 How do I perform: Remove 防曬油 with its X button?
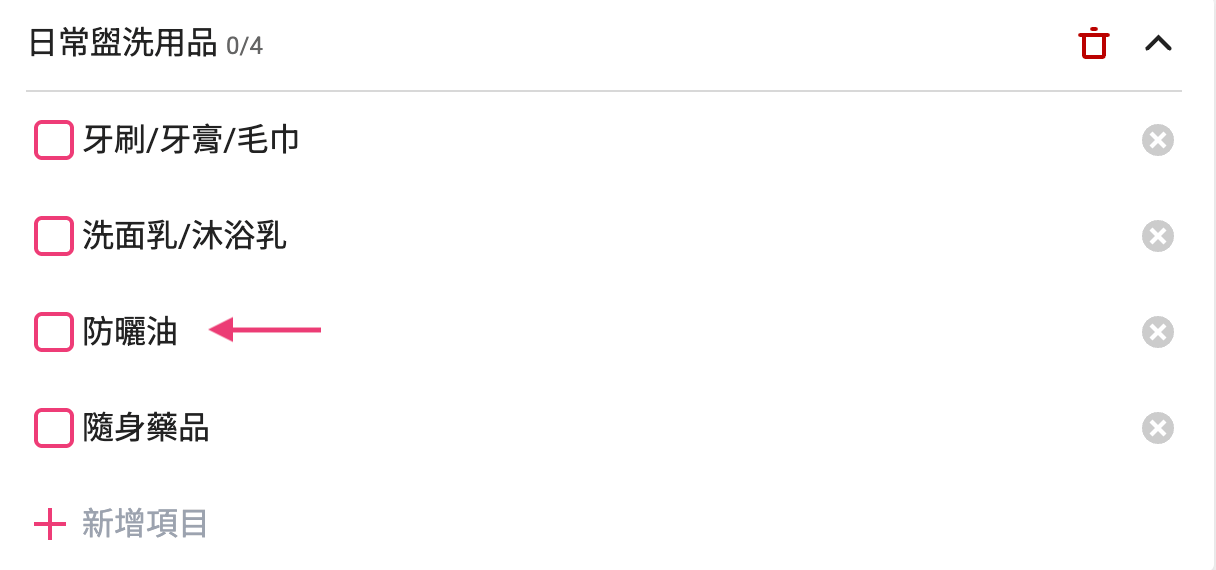1157,332
